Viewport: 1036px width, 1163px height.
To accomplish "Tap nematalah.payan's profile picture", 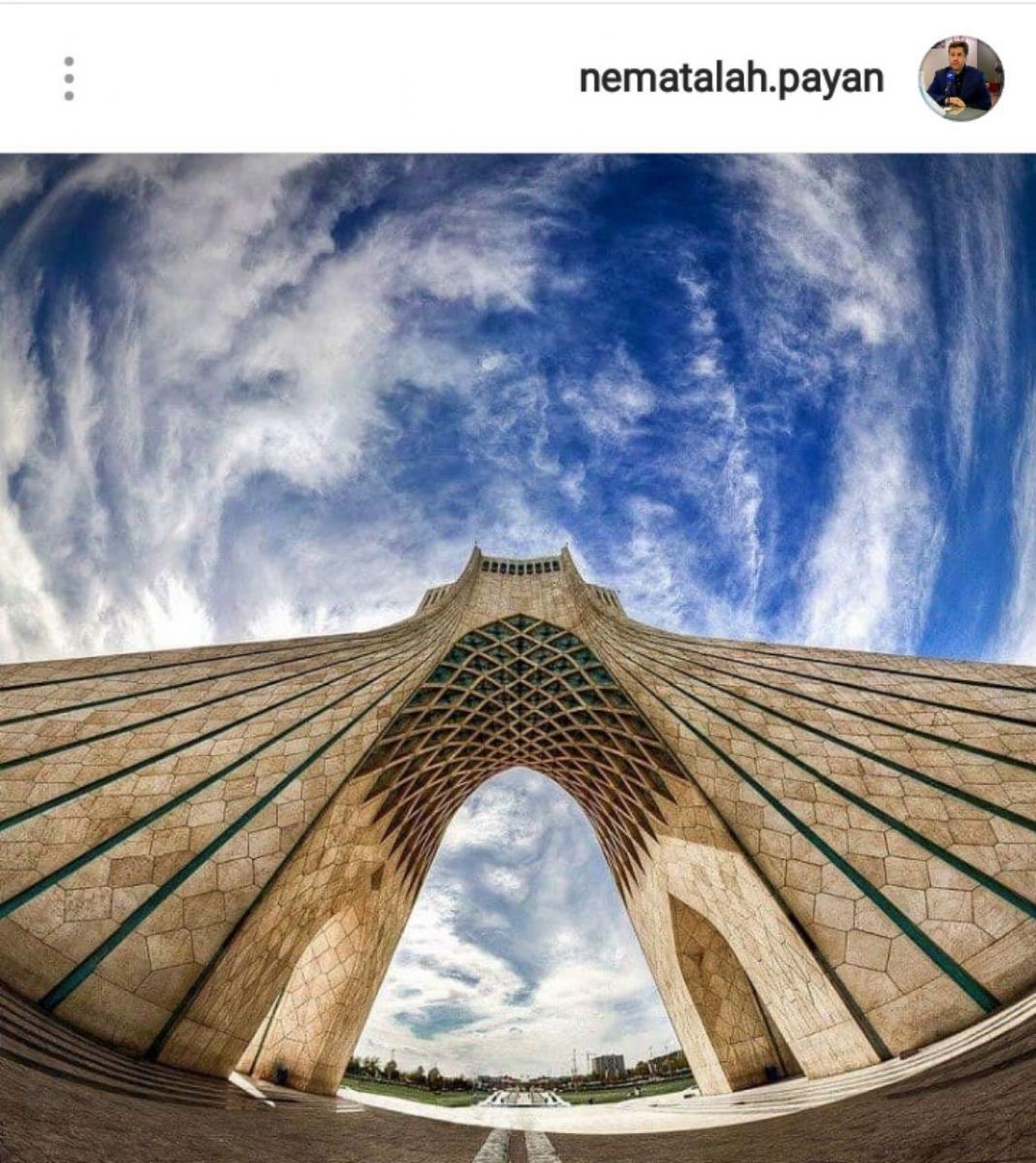I will pos(959,79).
